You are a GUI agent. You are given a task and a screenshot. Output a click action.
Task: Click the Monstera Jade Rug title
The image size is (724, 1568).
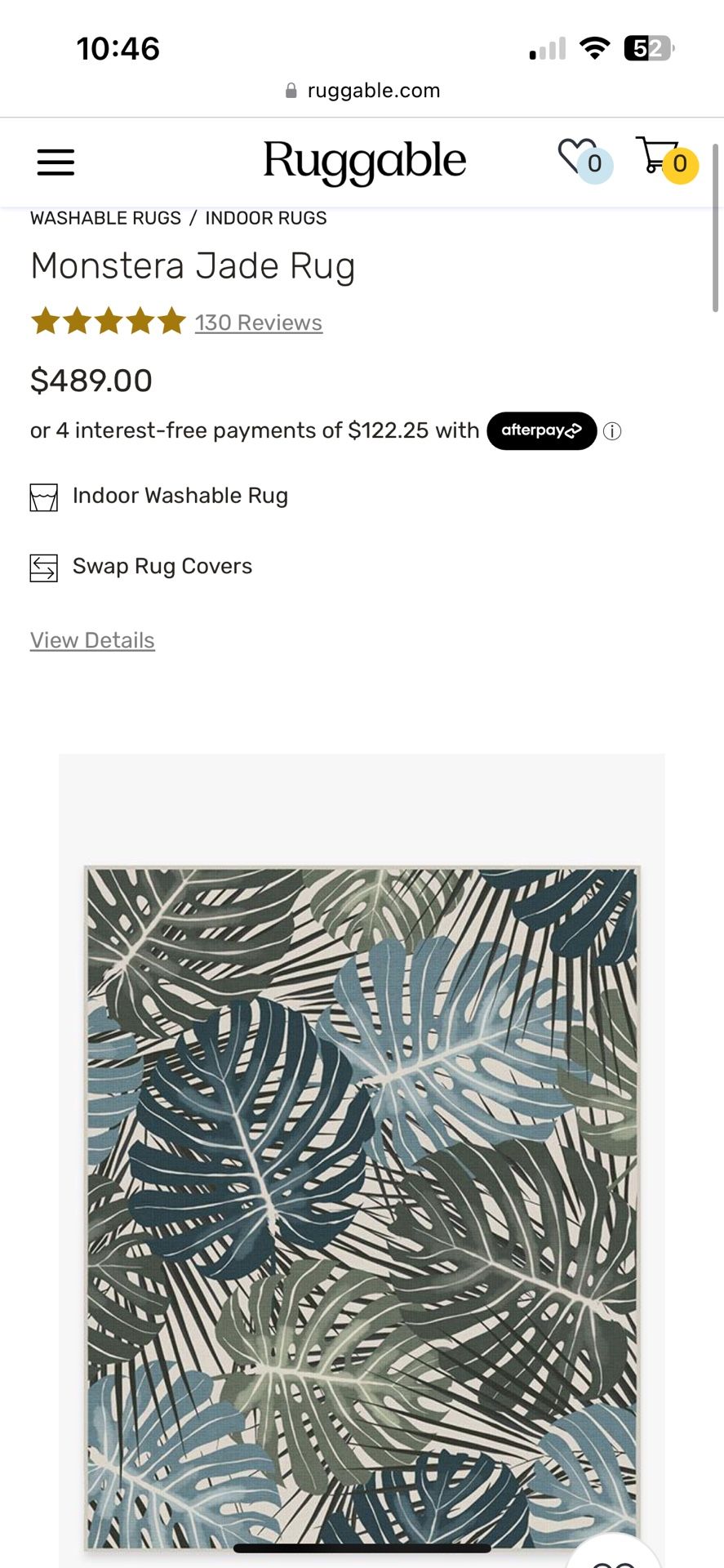[192, 265]
